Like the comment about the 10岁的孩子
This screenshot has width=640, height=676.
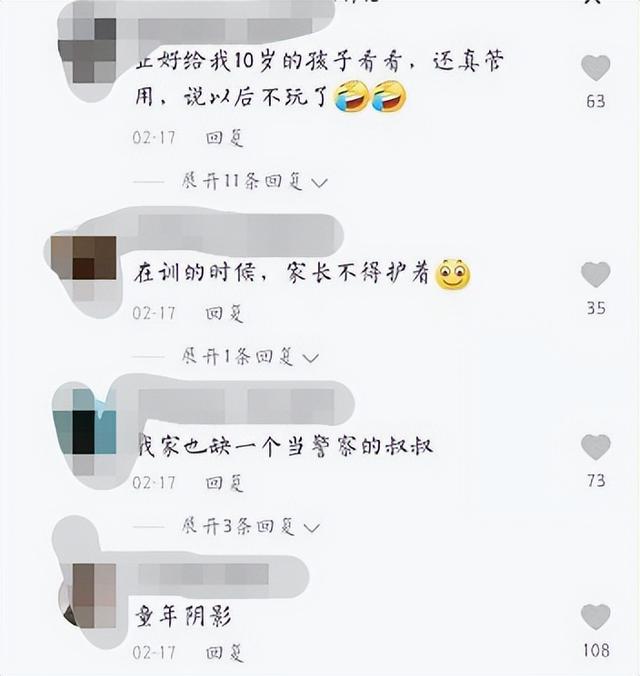(595, 68)
